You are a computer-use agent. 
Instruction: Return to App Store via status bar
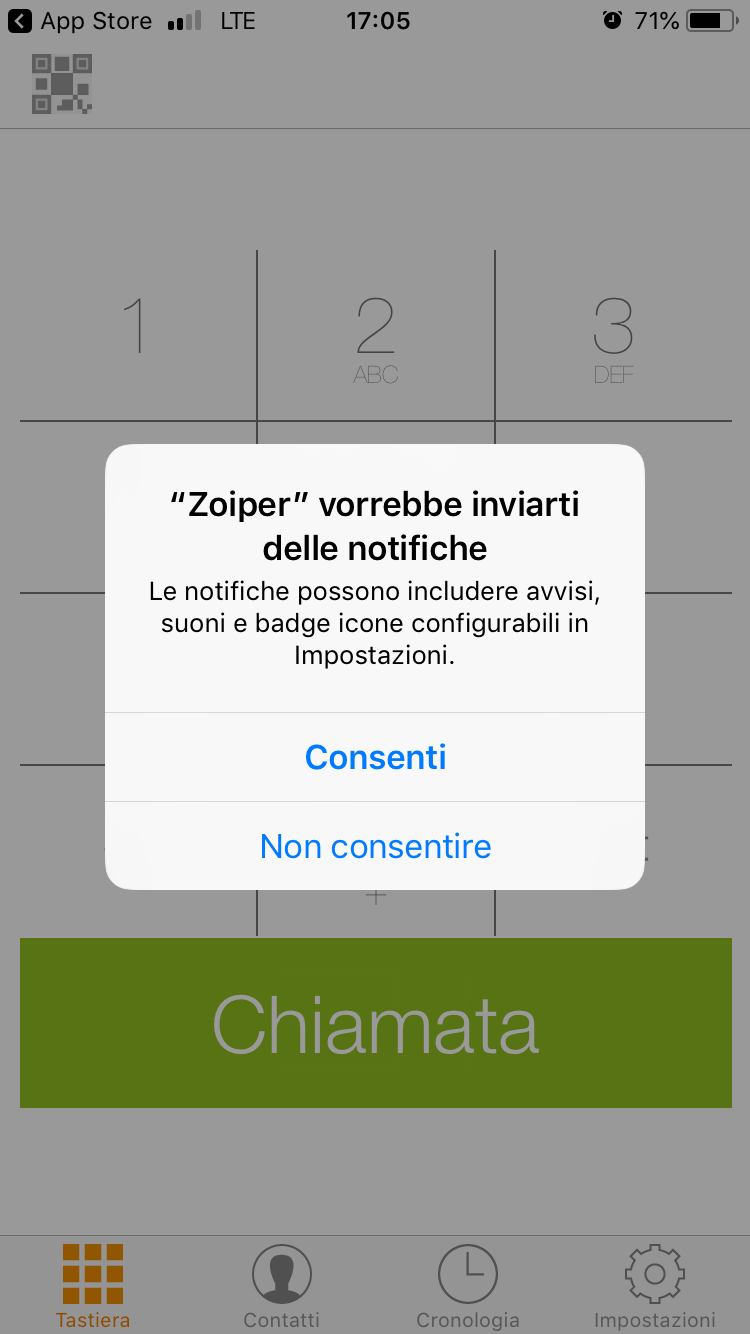(x=80, y=21)
